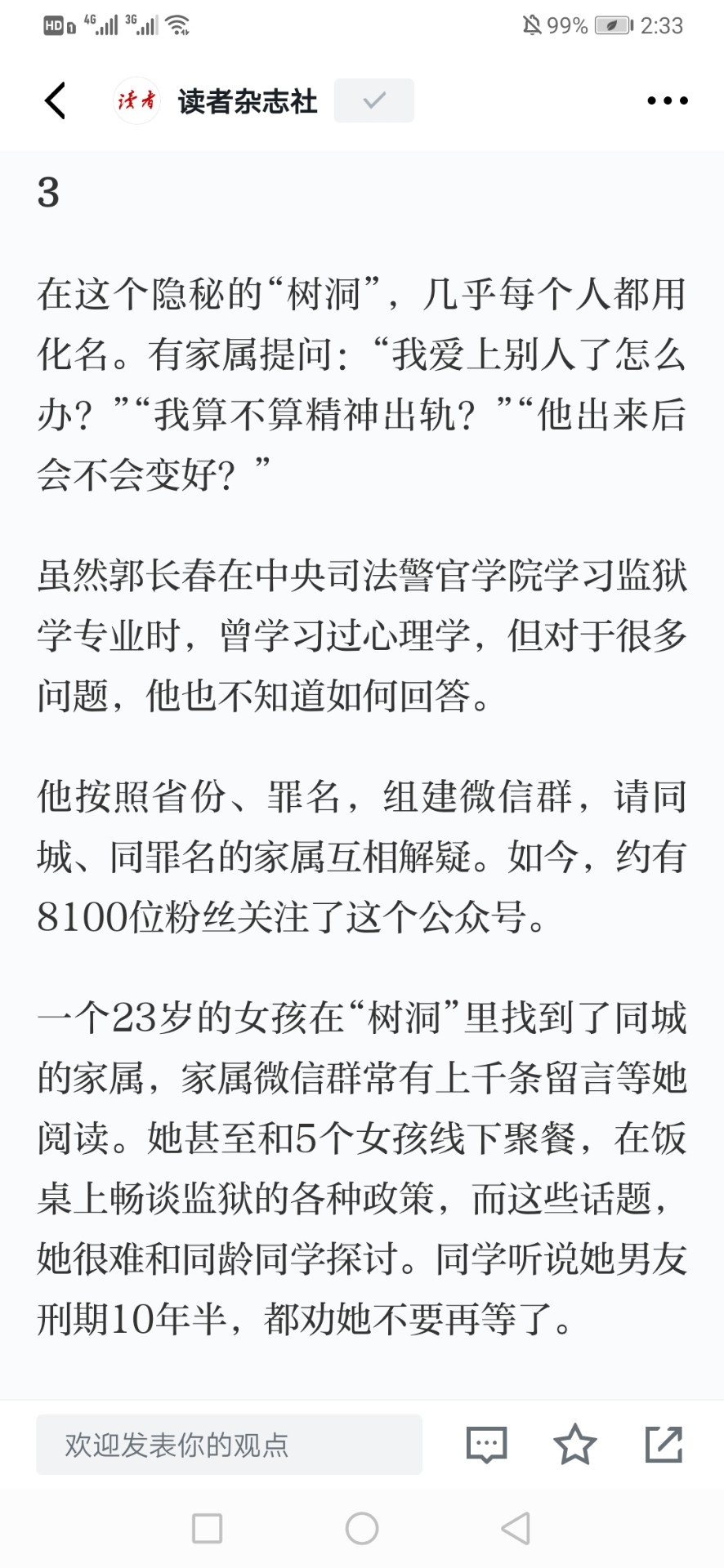Viewport: 724px width, 1568px height.
Task: Tap the 欢迎发表你的观点 comment box
Action: click(x=229, y=1445)
